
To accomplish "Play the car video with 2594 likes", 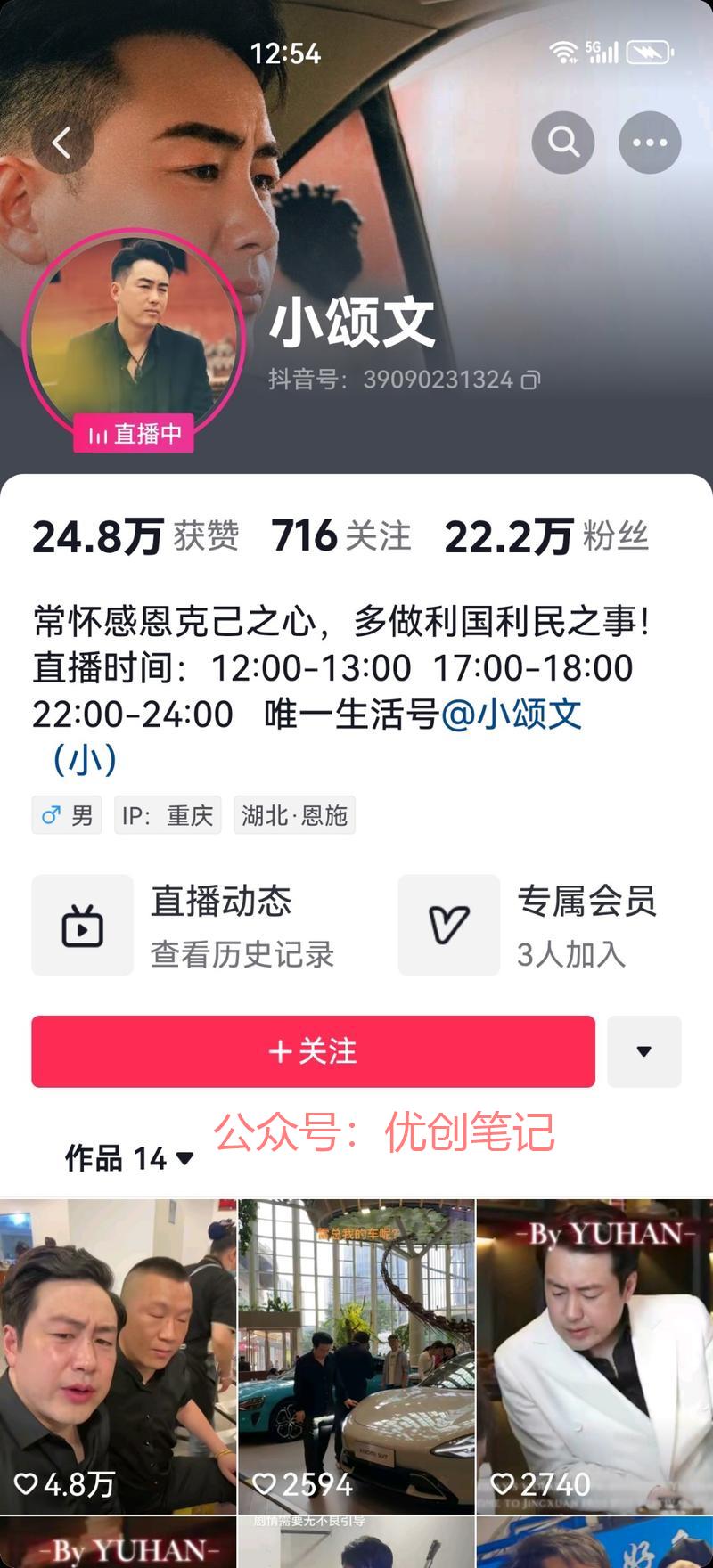I will click(356, 1356).
